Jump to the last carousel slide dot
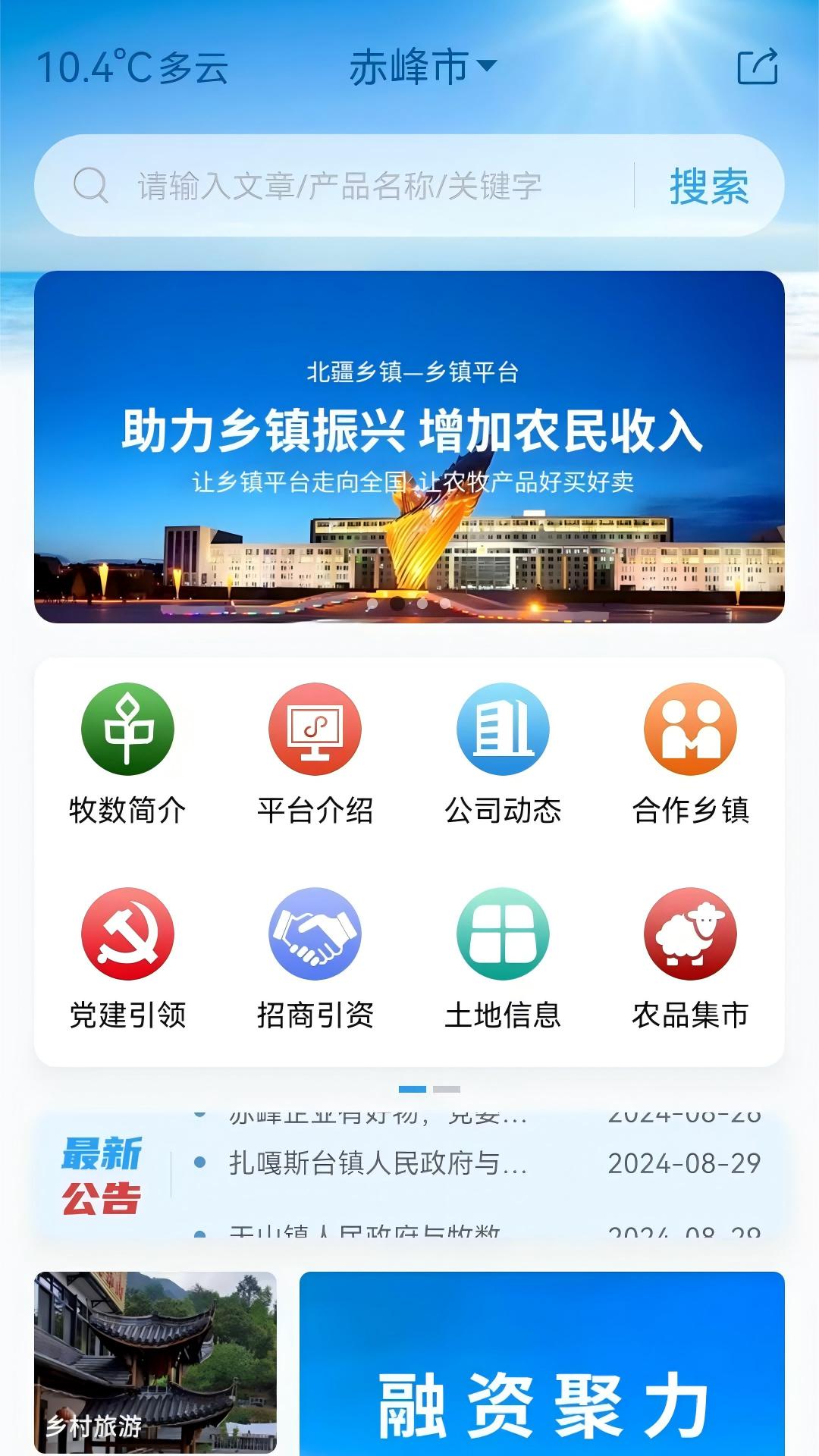819x1456 pixels. 444,604
